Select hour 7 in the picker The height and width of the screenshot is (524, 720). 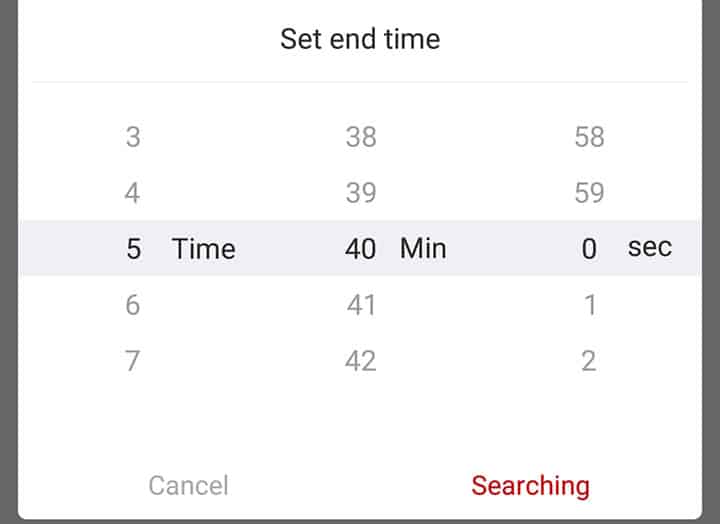click(x=133, y=361)
